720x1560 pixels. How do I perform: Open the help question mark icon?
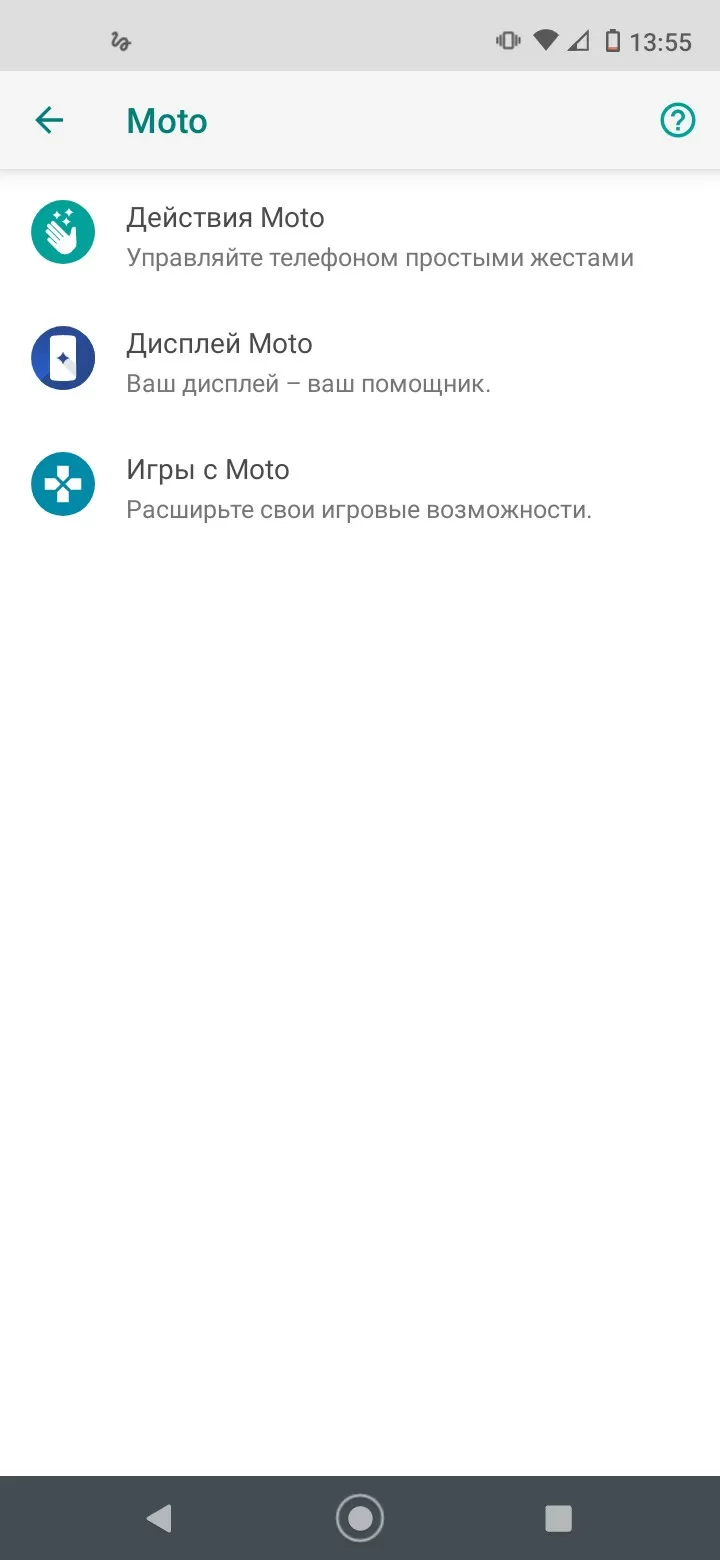tap(677, 121)
